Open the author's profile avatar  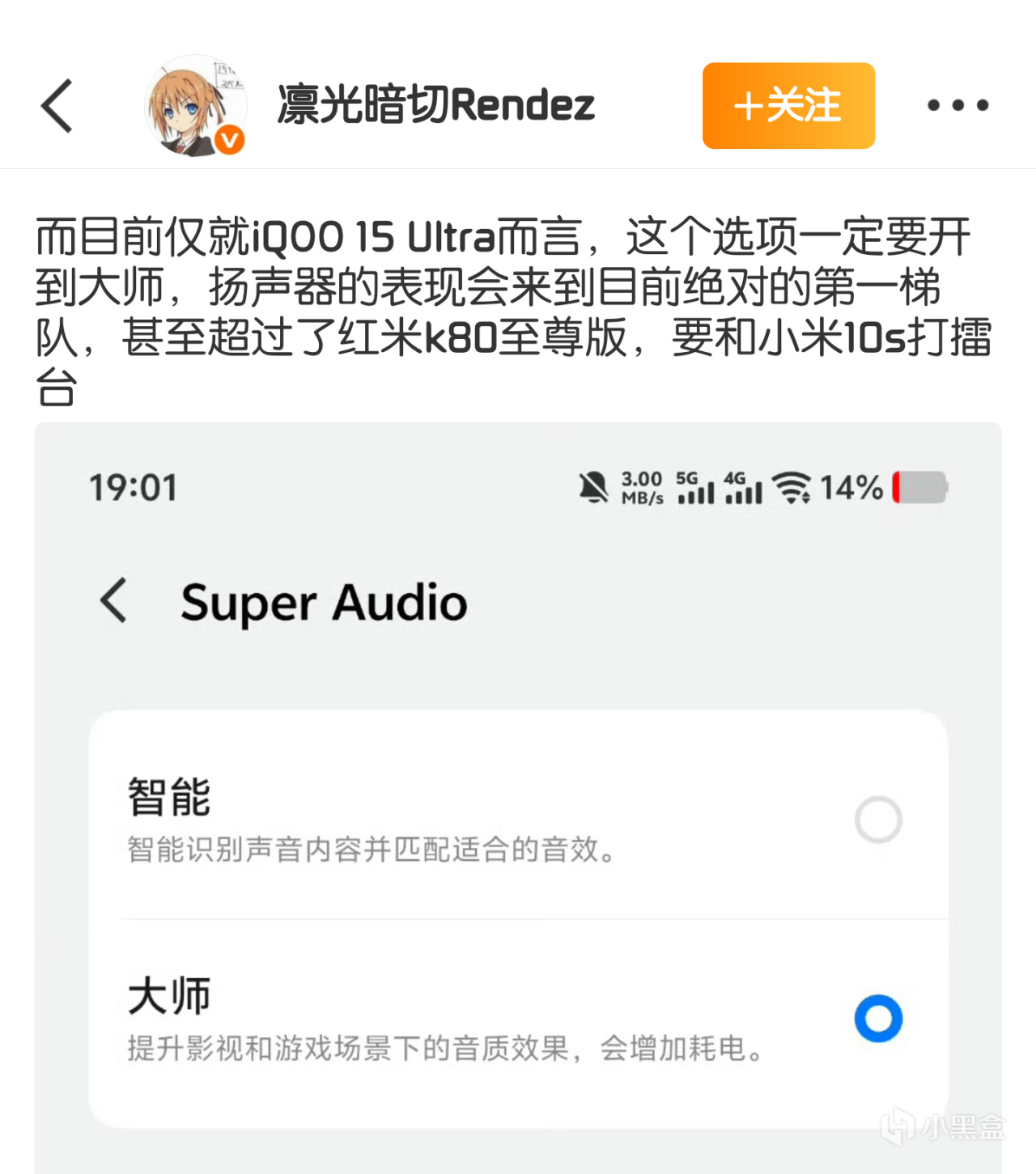(x=195, y=105)
